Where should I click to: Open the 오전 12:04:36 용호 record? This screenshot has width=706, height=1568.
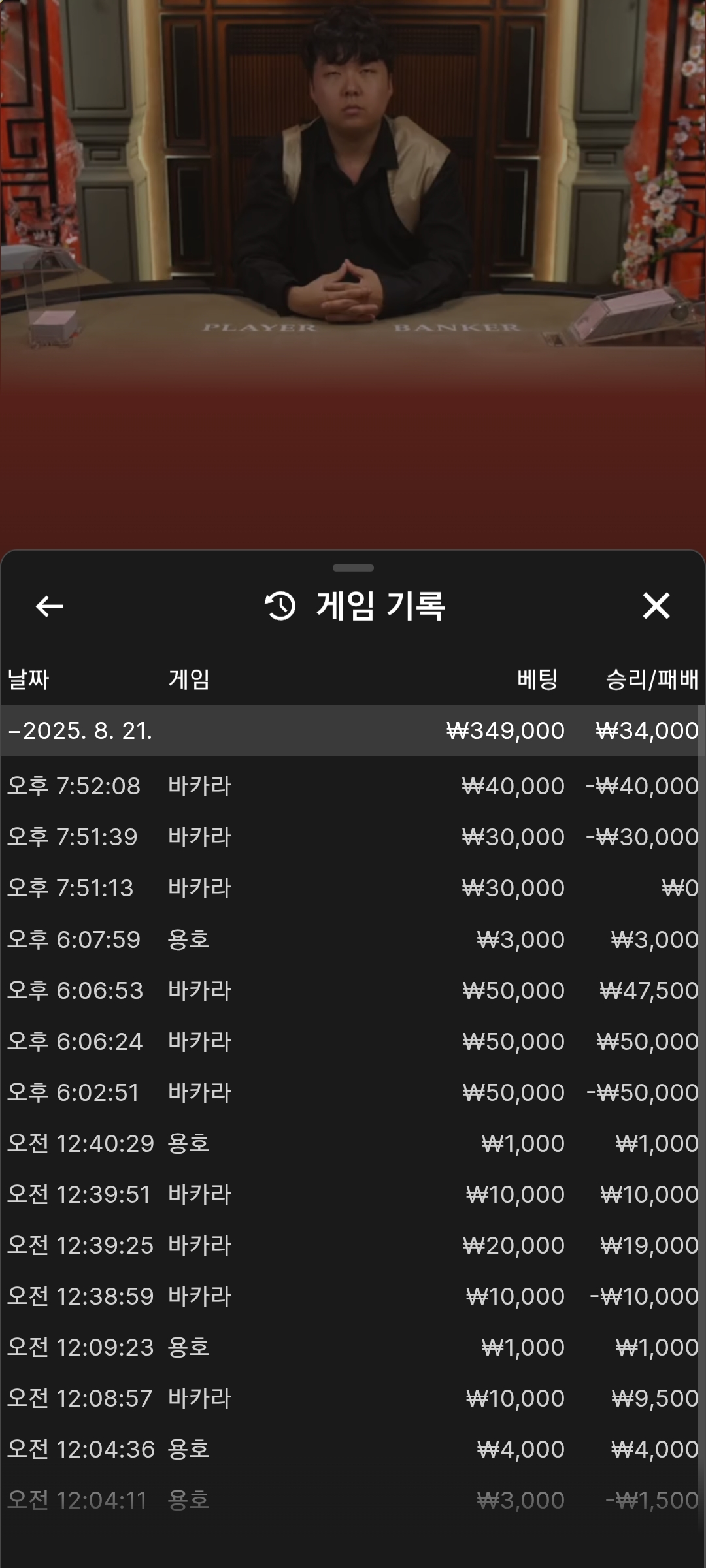click(352, 1448)
